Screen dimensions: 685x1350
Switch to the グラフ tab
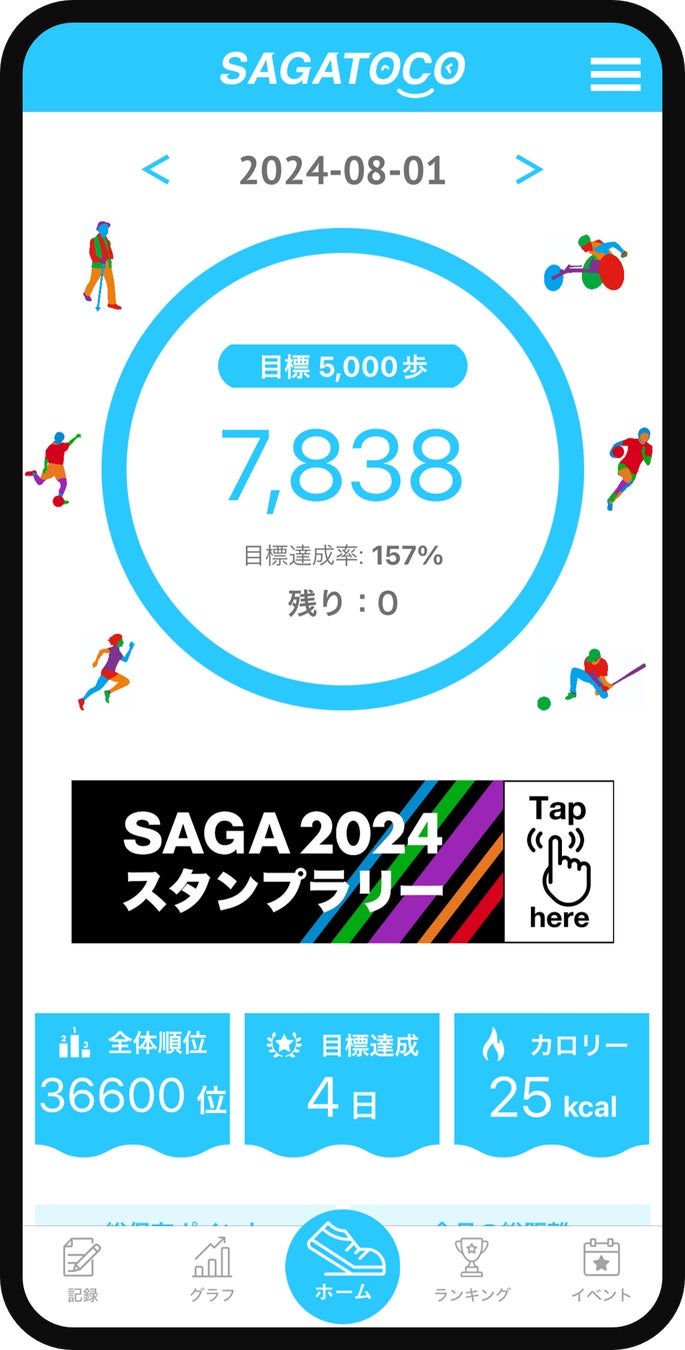pos(212,1269)
